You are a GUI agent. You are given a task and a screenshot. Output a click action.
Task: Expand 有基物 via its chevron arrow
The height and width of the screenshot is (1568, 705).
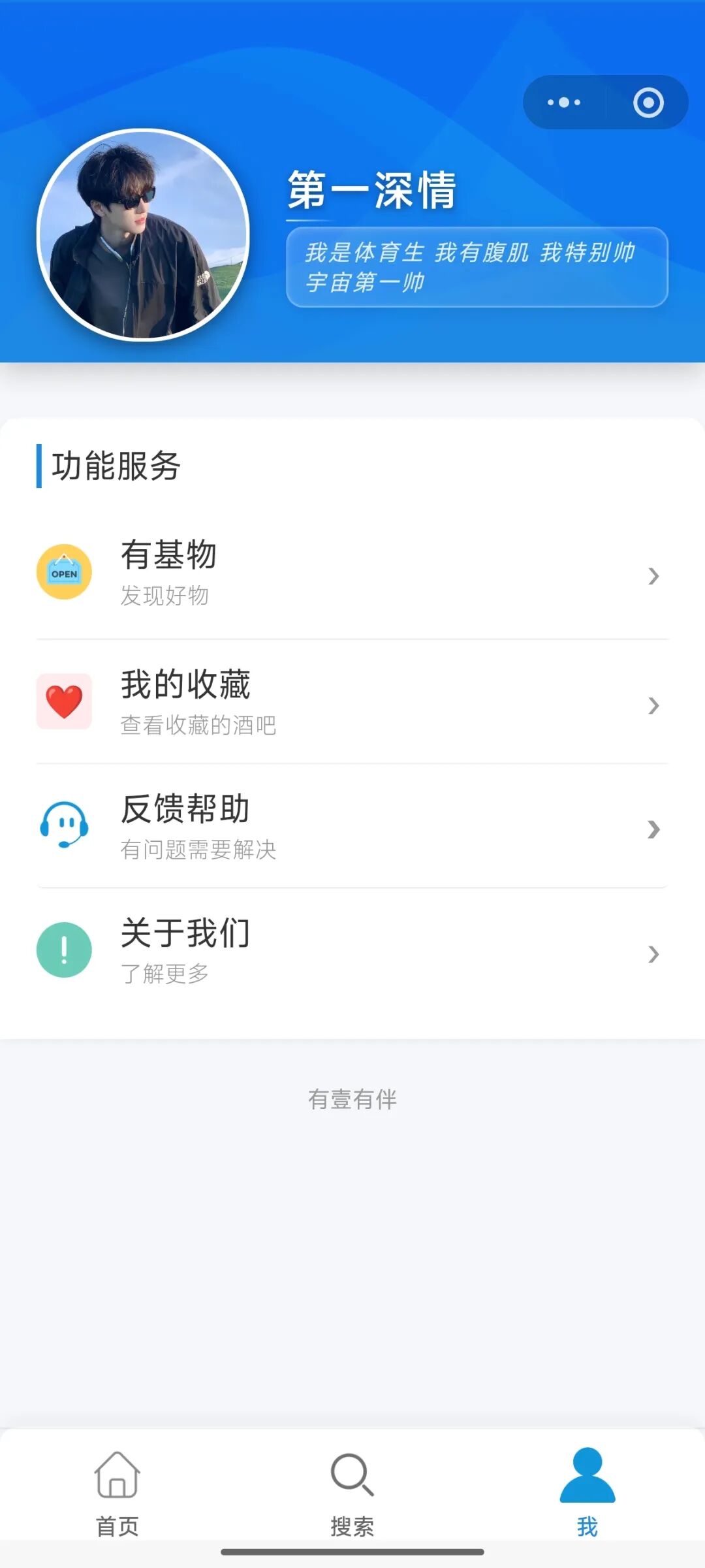[x=653, y=577]
